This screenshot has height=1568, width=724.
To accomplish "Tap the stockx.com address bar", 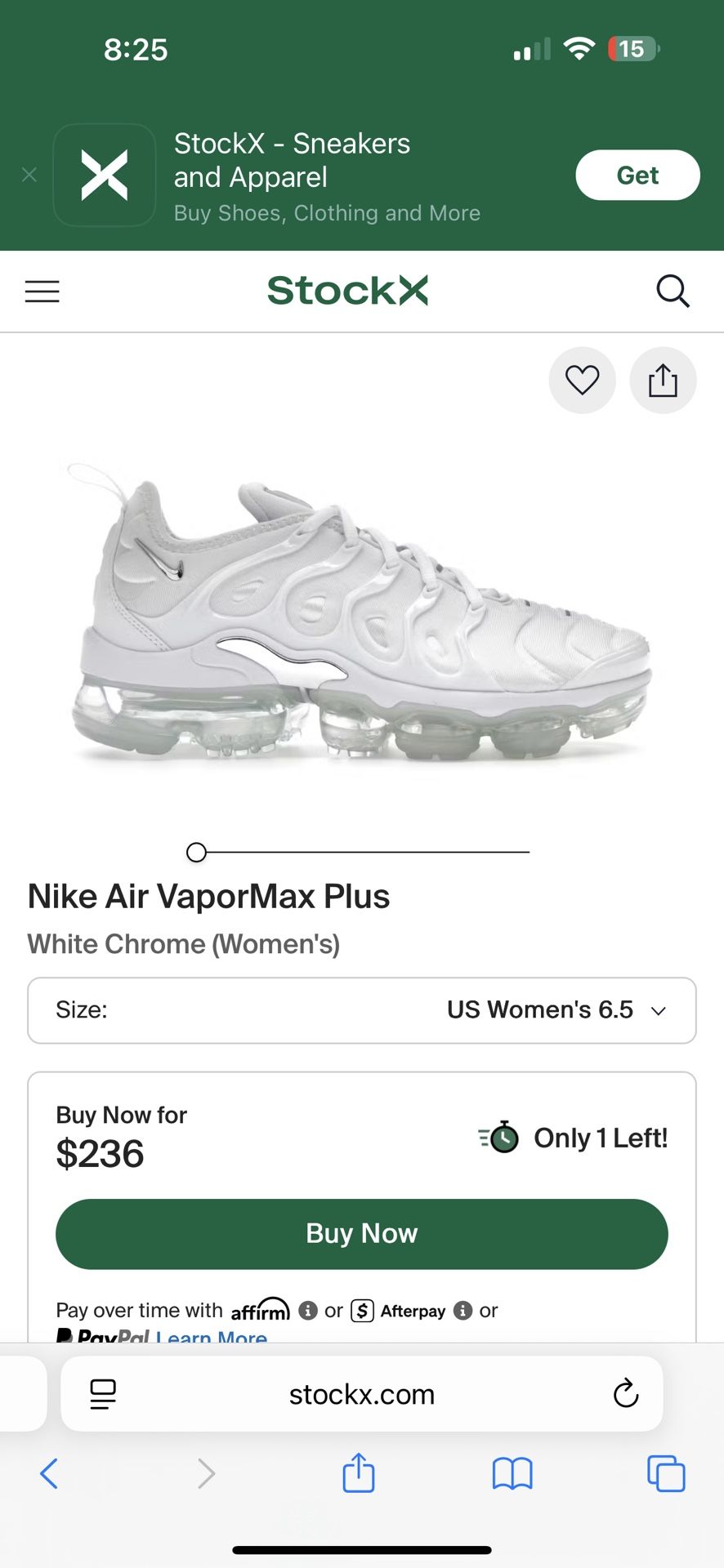I will (362, 1394).
